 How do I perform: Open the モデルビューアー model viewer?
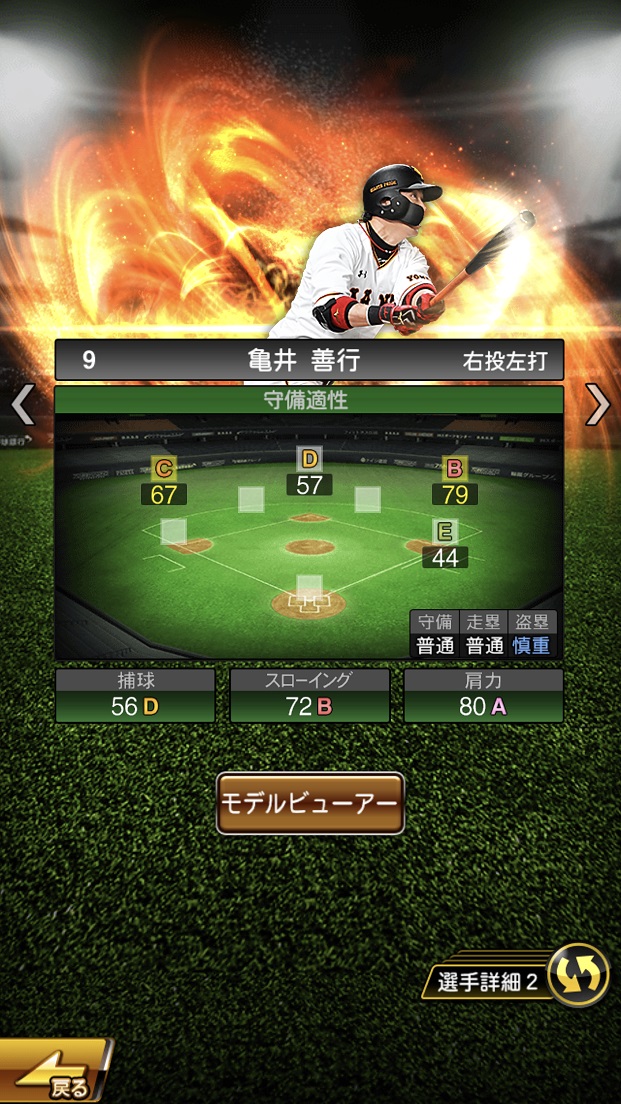310,803
